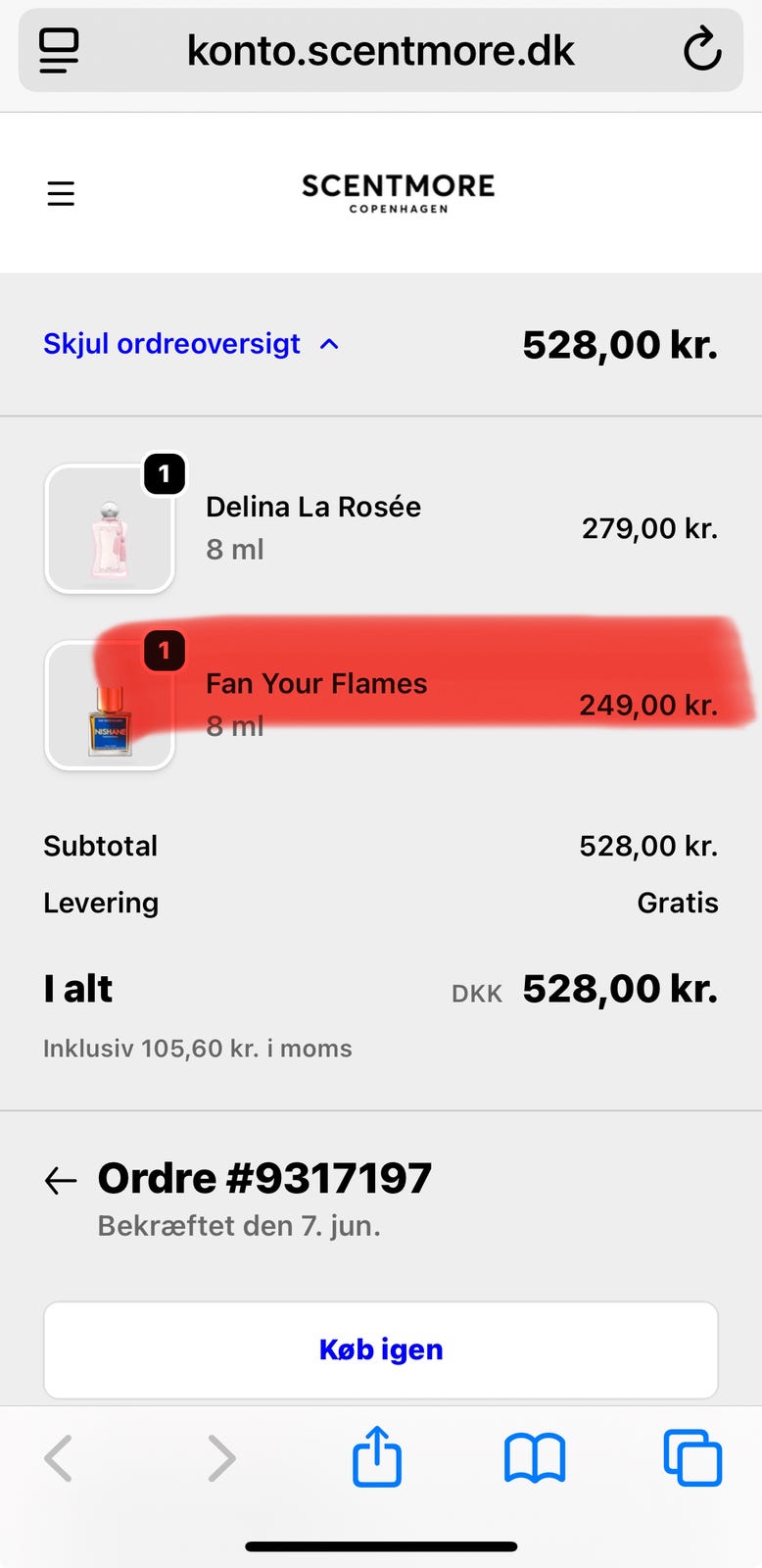762x1568 pixels.
Task: Collapse the order overview via Skjul ordreoversigt
Action: (171, 344)
